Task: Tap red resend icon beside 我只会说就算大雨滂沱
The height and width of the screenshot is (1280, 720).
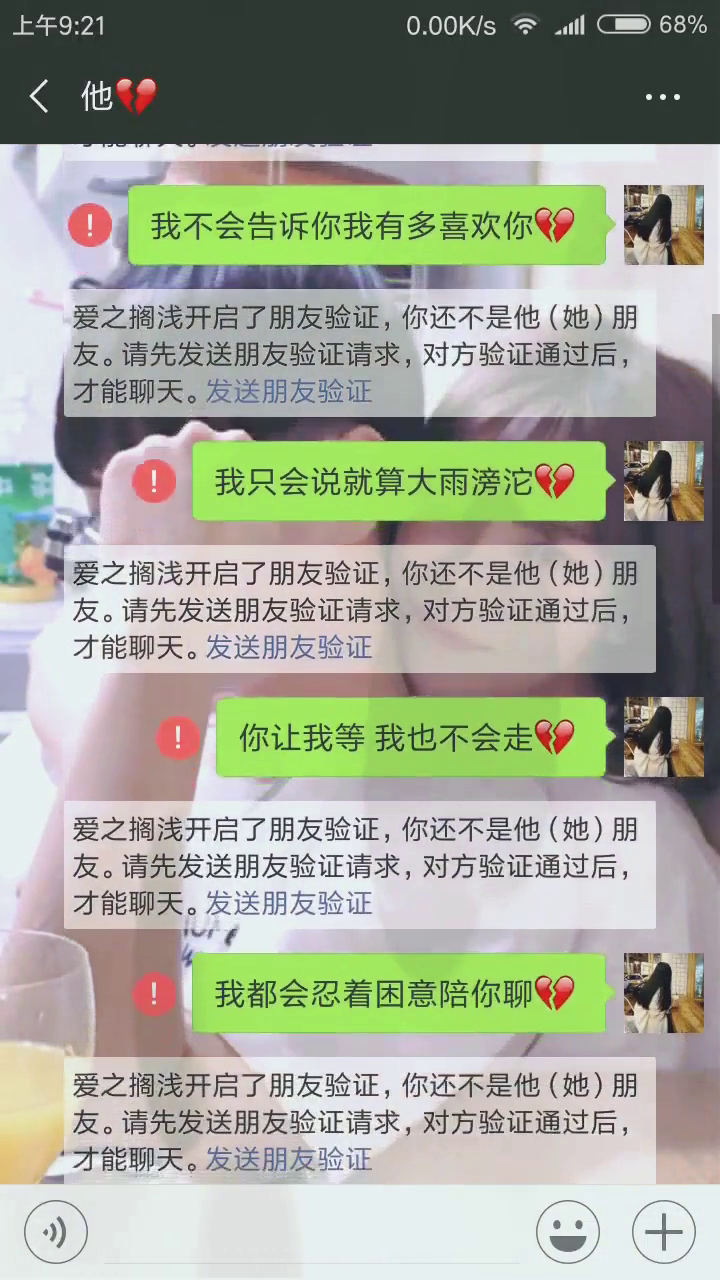Action: point(154,481)
